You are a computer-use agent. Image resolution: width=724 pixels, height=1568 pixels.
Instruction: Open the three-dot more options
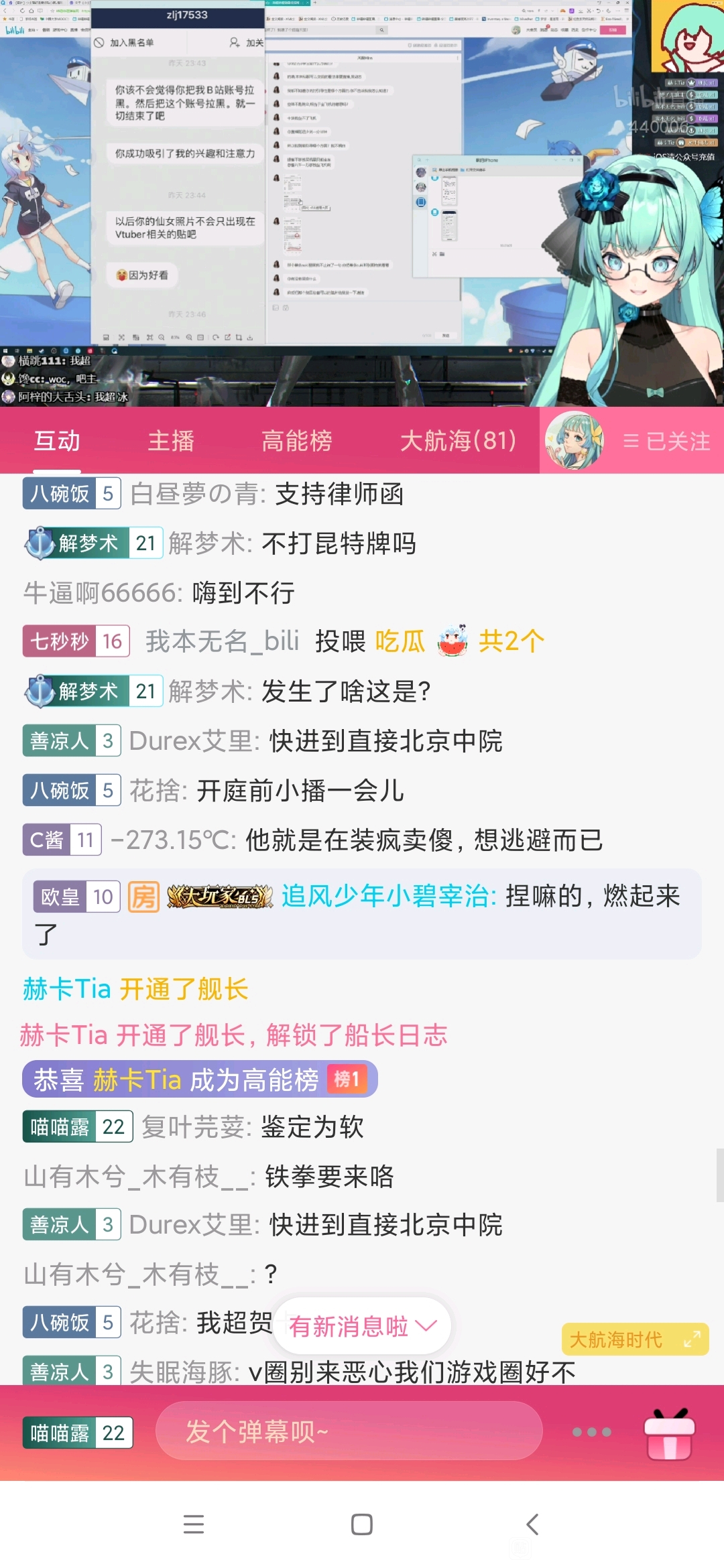click(x=592, y=1432)
